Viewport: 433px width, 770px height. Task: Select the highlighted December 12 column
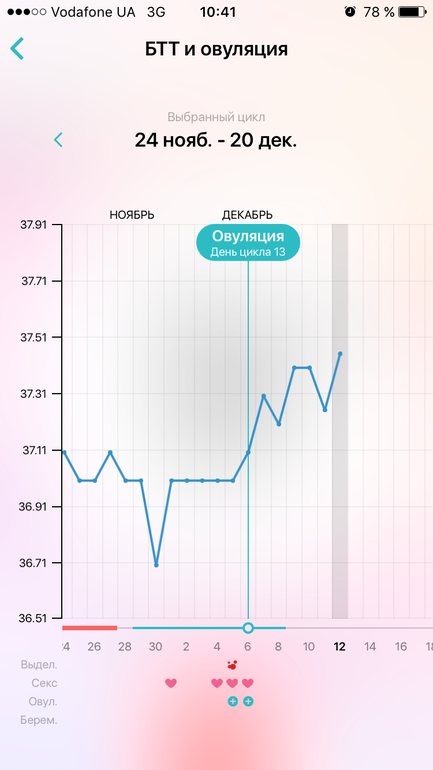pos(340,421)
